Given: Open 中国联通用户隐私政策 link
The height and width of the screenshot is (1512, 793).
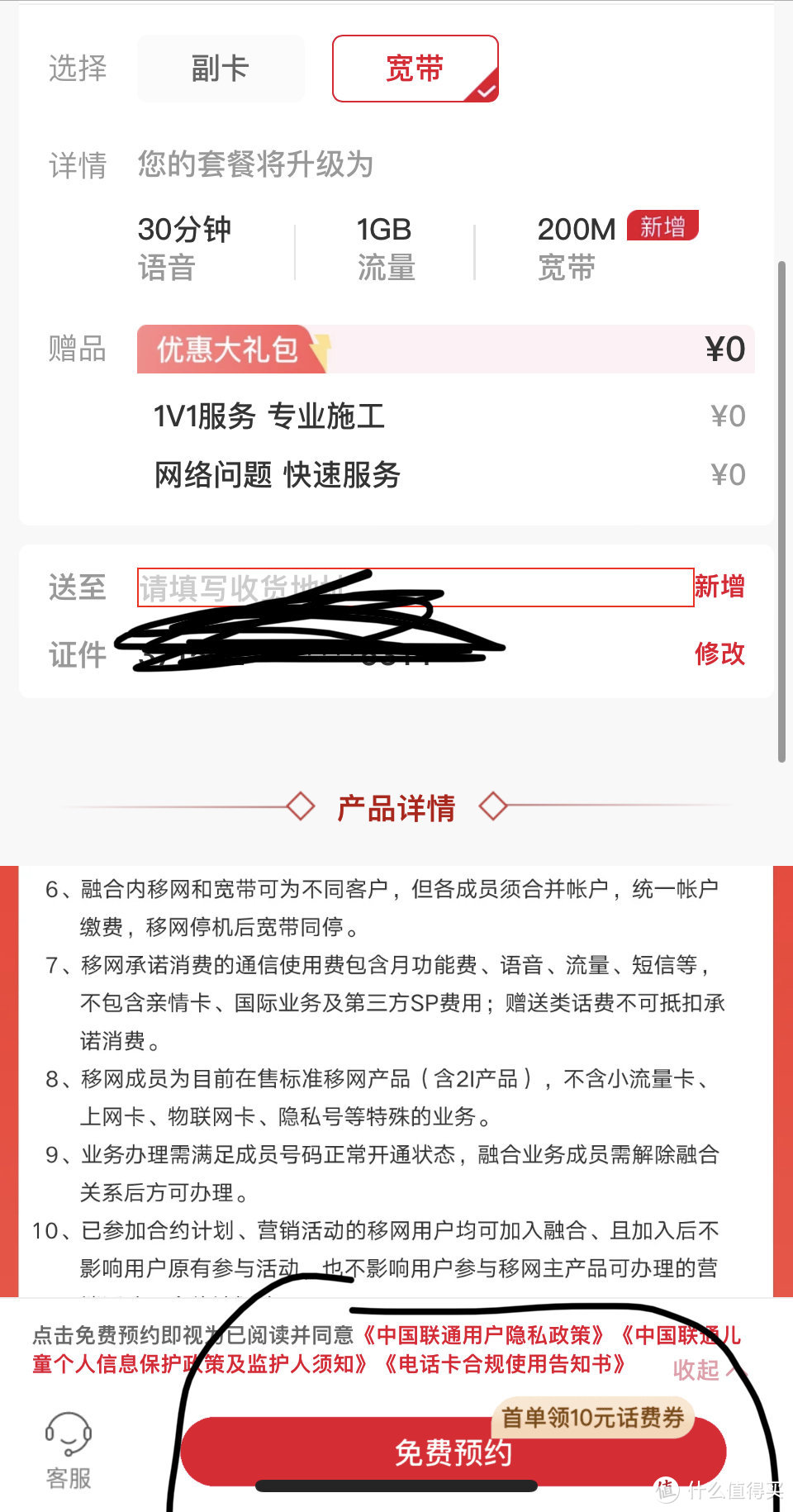Looking at the screenshot, I should tap(484, 1335).
